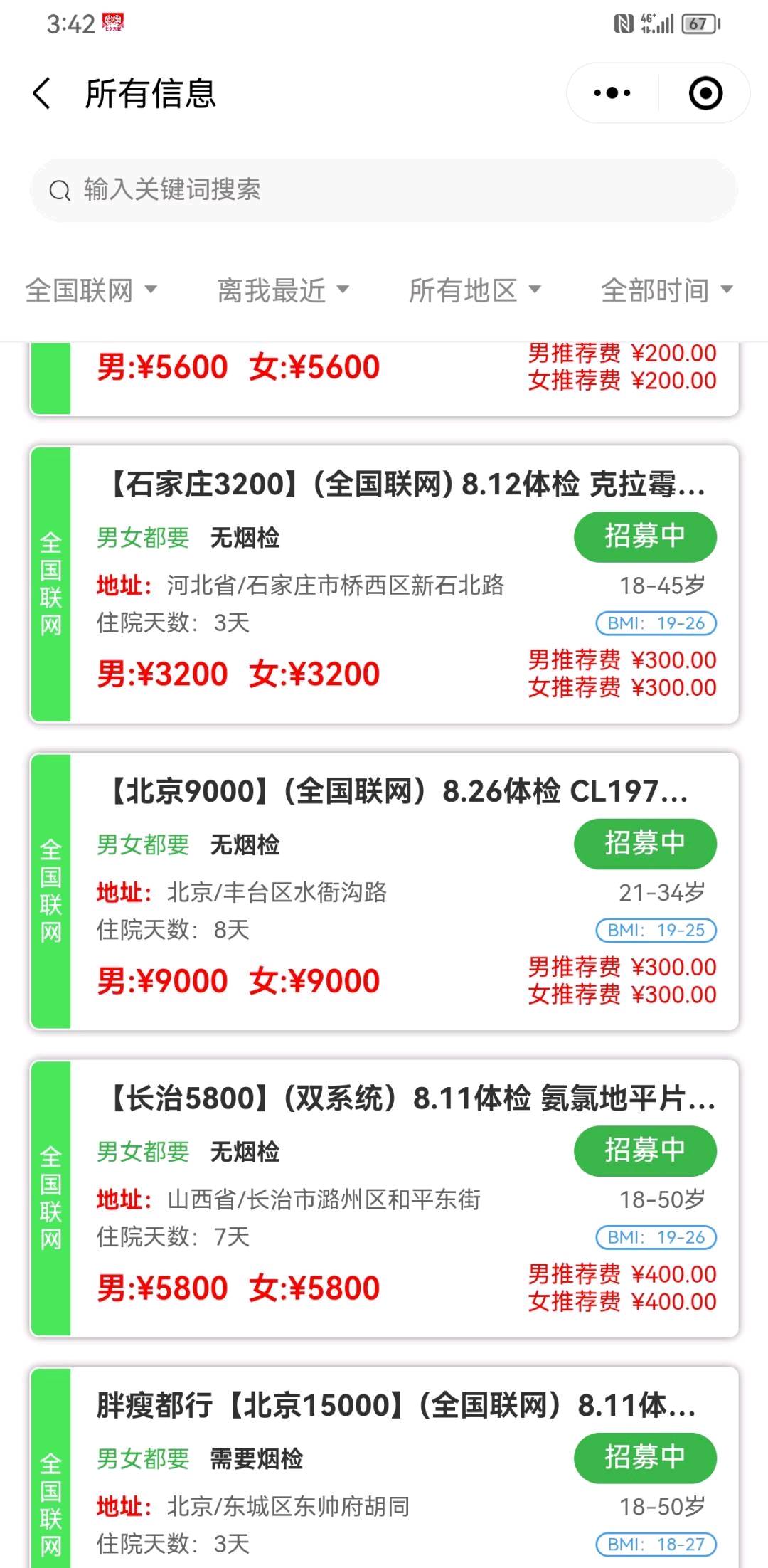Screen dimensions: 768x1568
Task: Open the mini program three-dot menu
Action: pos(612,93)
